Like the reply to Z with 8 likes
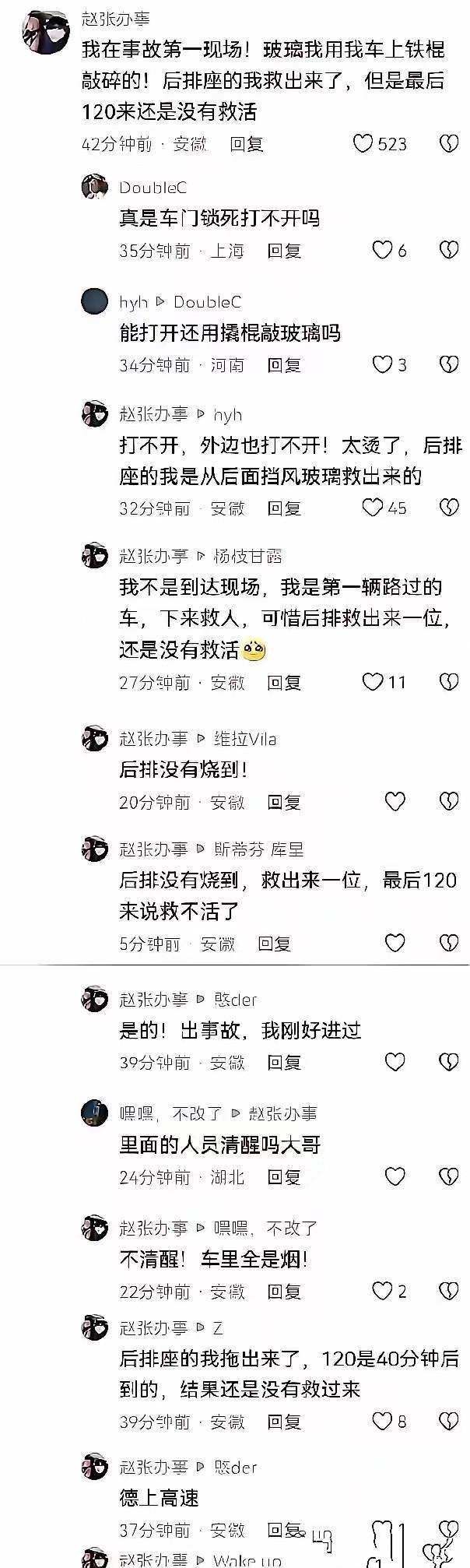 click(381, 1422)
